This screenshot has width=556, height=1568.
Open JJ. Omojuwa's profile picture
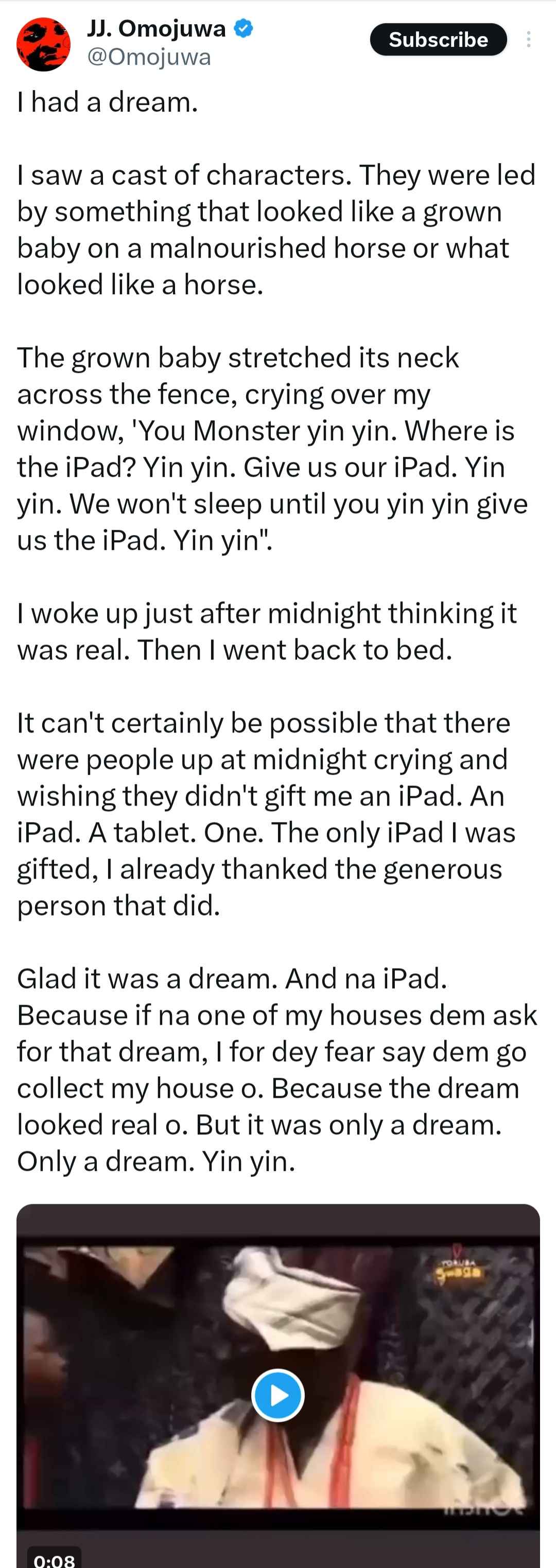(43, 44)
